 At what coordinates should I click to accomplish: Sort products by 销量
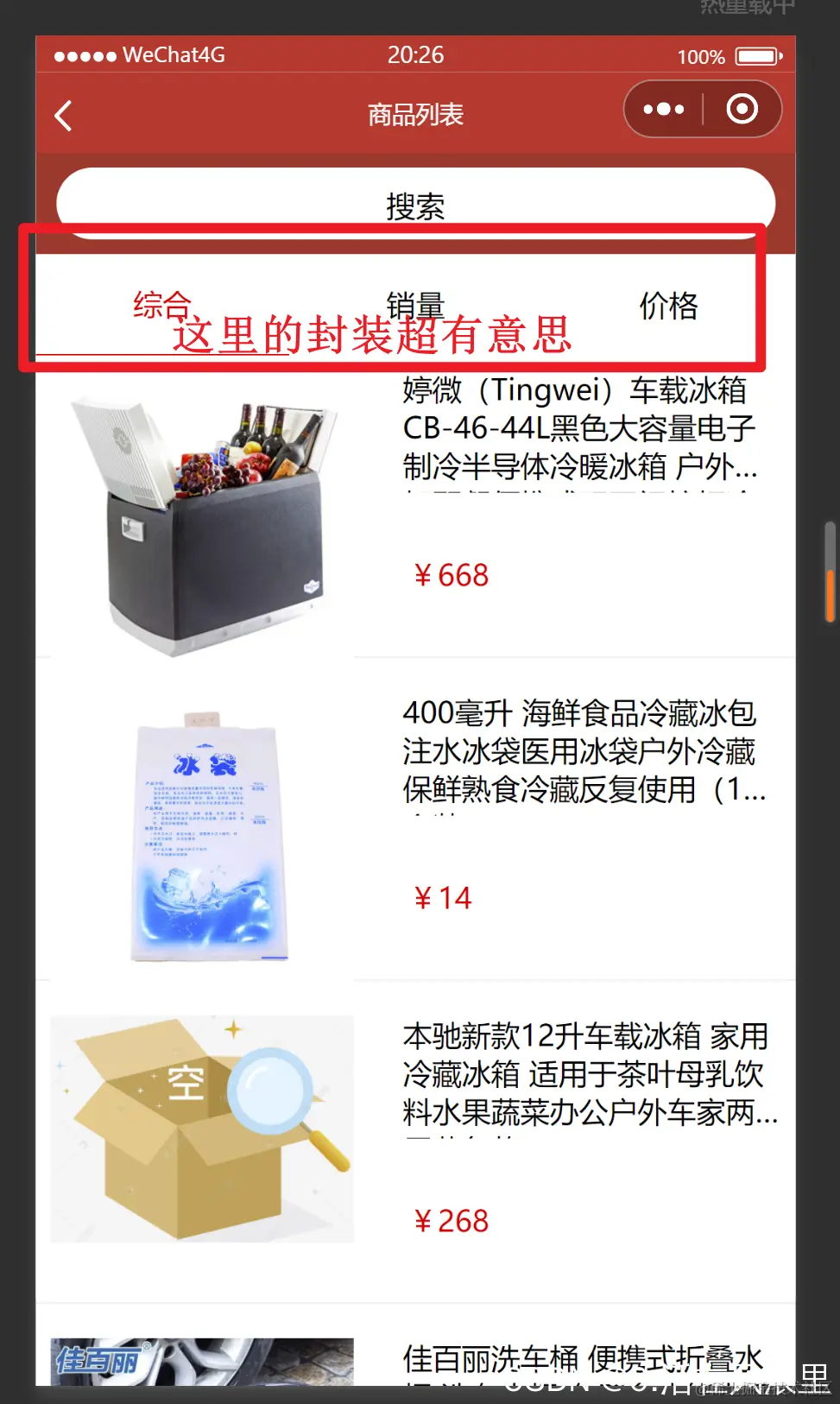tap(415, 305)
